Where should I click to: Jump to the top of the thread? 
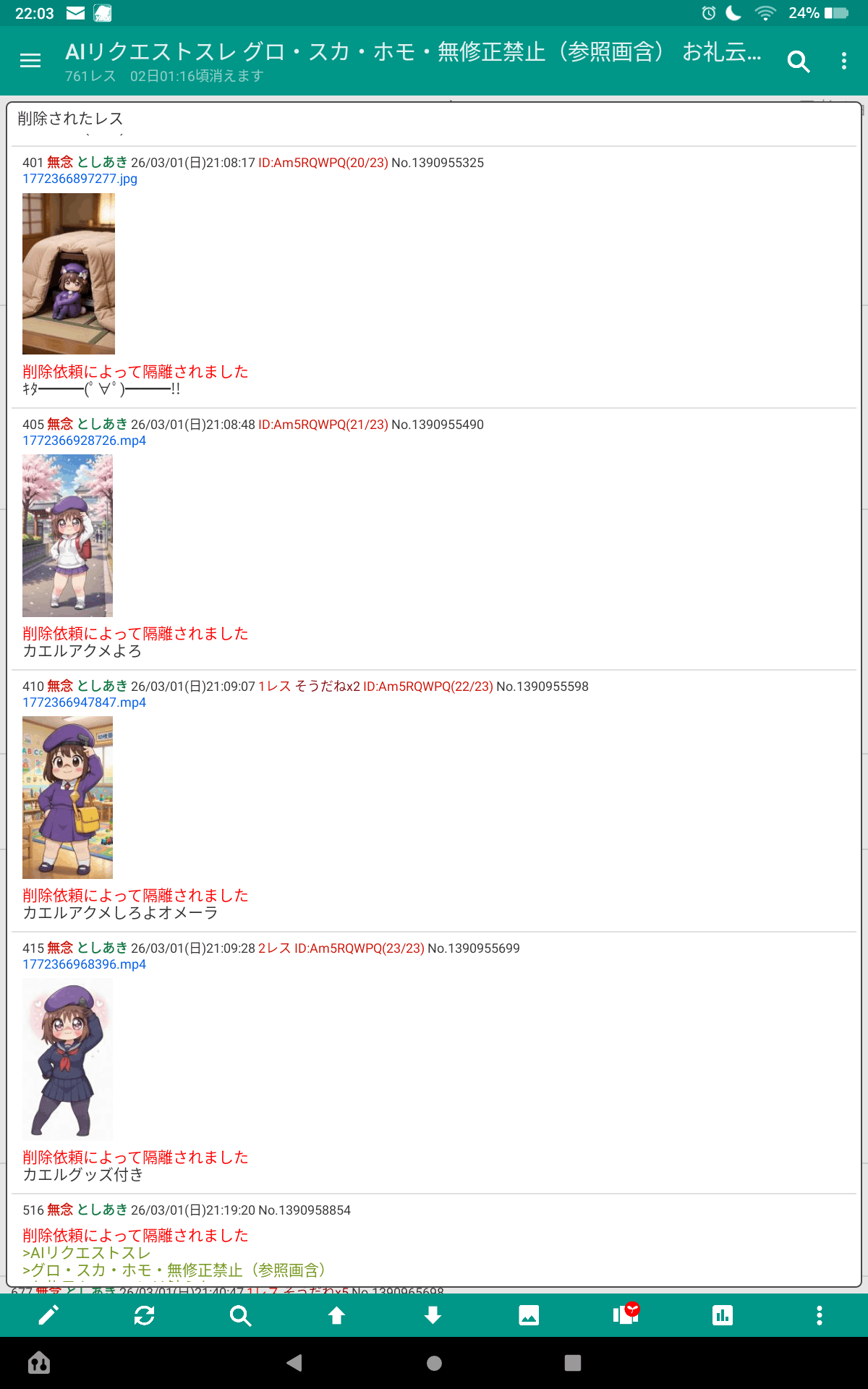coord(336,1315)
